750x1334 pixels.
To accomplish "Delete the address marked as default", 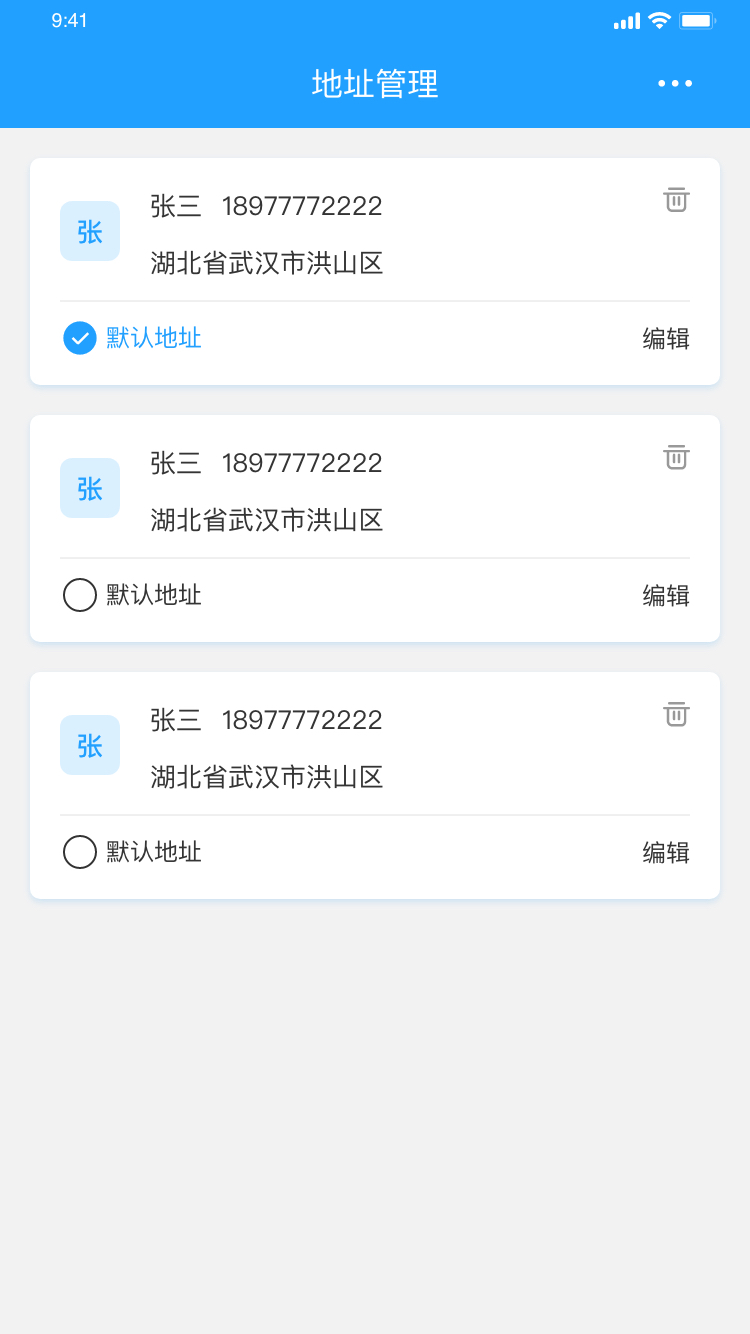I will click(x=677, y=200).
